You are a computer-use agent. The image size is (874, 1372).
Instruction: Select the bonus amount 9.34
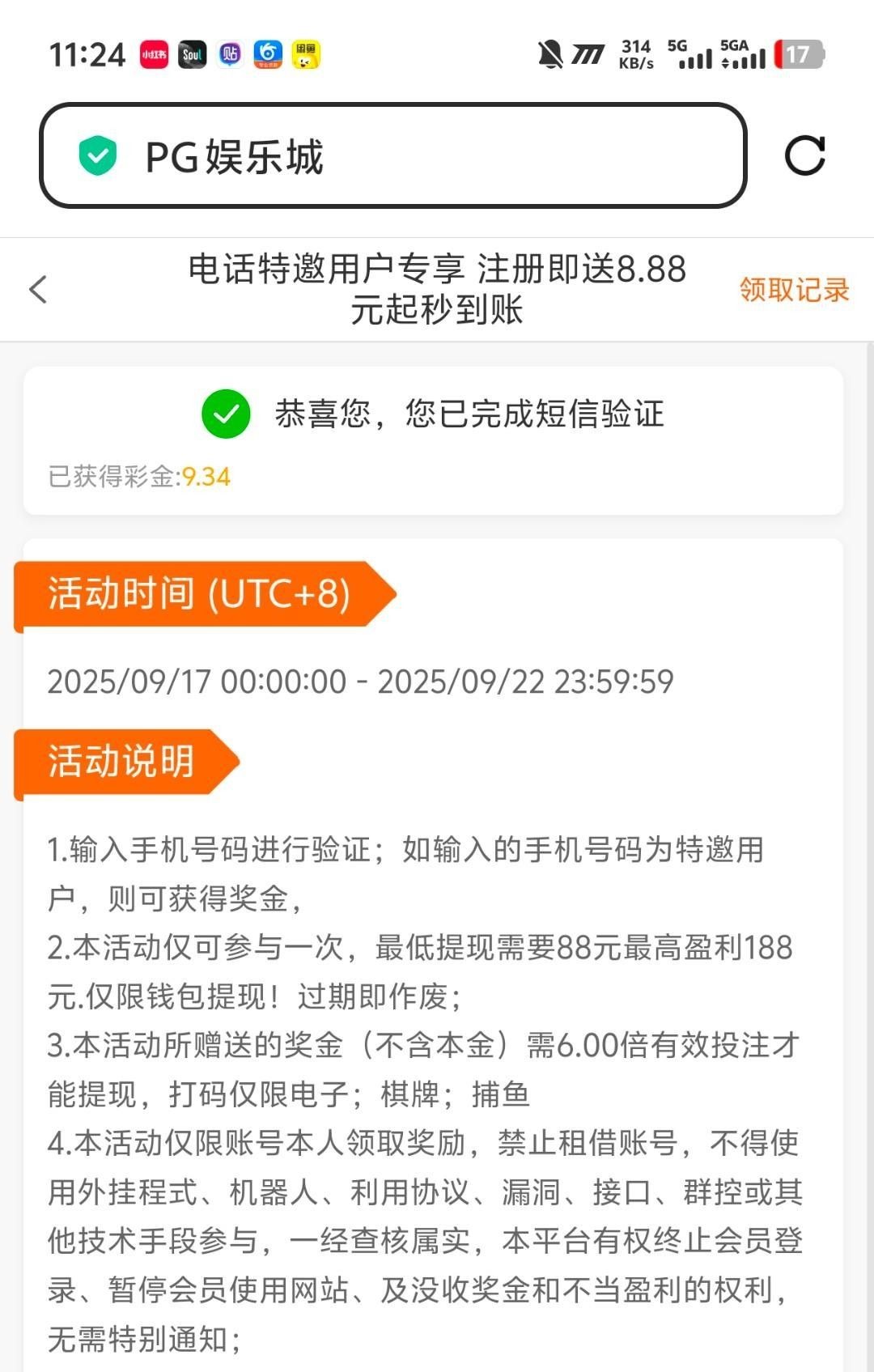coord(203,478)
